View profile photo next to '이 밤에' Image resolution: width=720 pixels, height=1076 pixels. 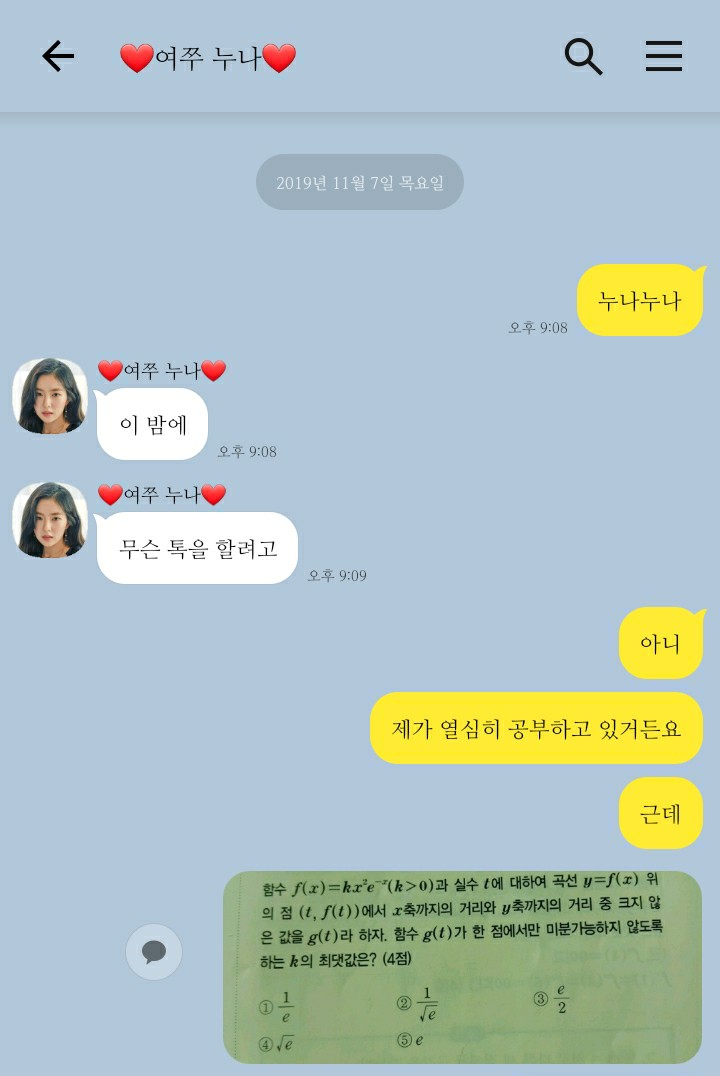point(50,396)
